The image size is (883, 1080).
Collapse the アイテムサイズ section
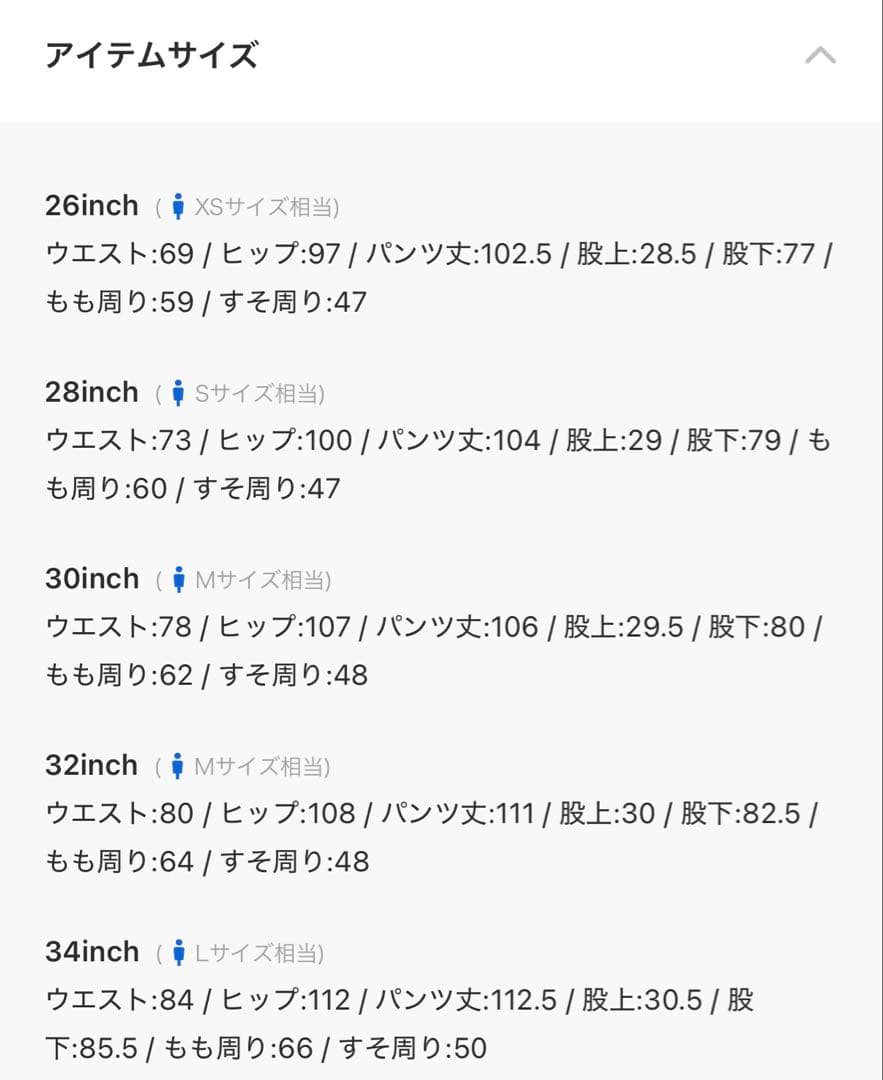point(820,56)
